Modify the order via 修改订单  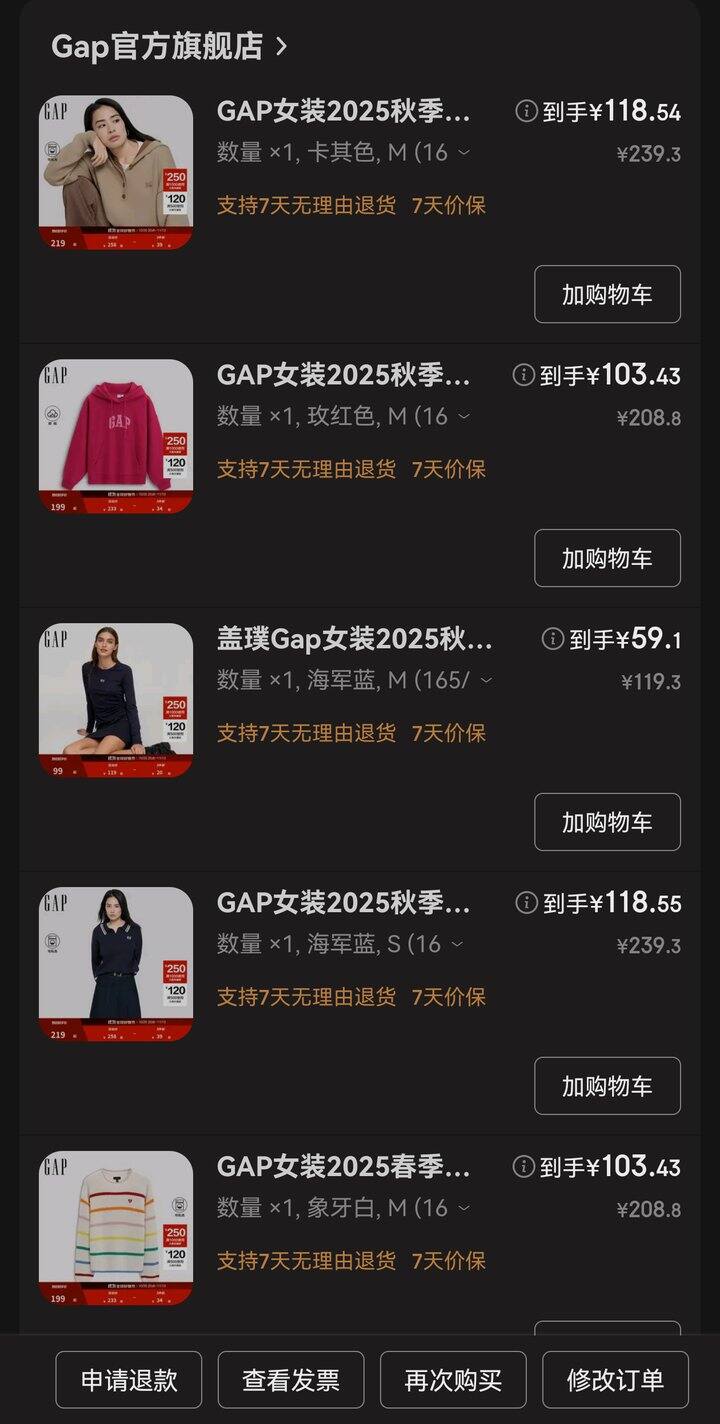tap(615, 1380)
